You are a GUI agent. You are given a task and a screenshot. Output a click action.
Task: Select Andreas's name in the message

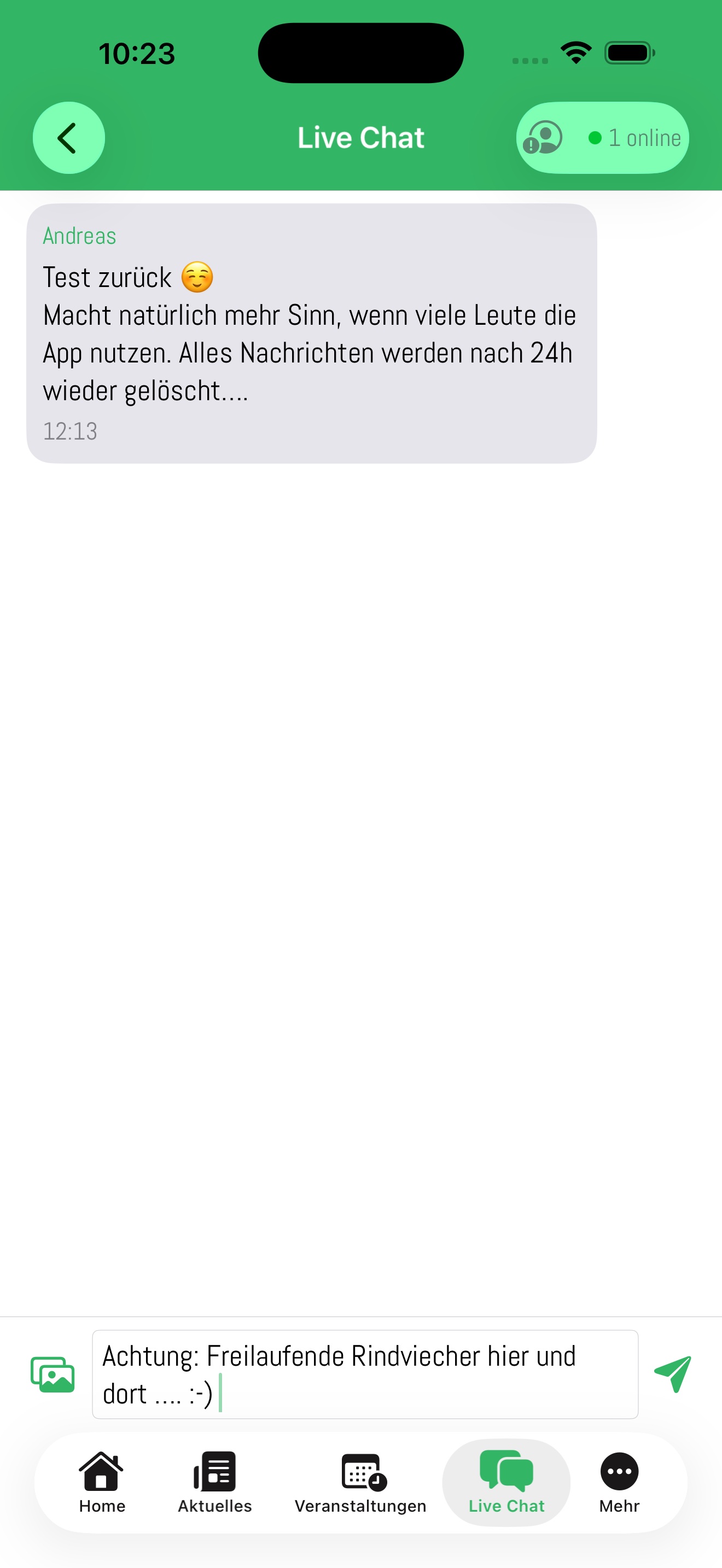pyautogui.click(x=79, y=236)
